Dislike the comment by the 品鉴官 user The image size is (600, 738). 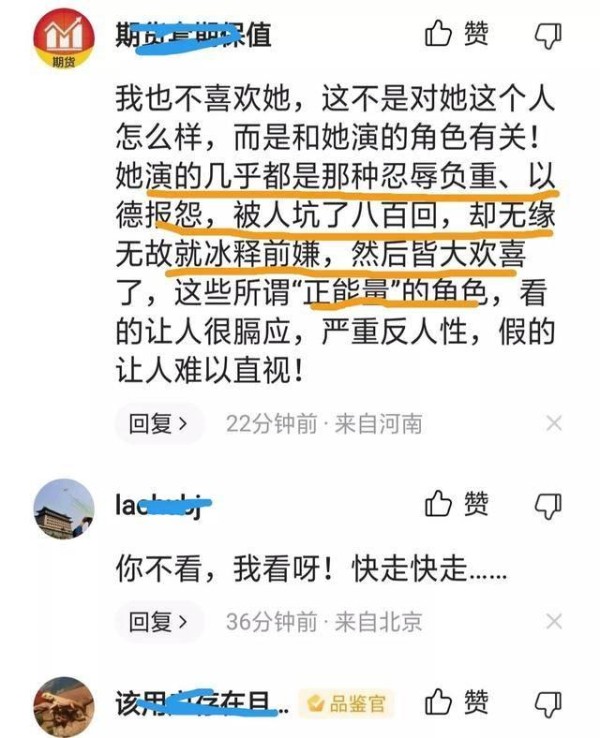coord(549,704)
